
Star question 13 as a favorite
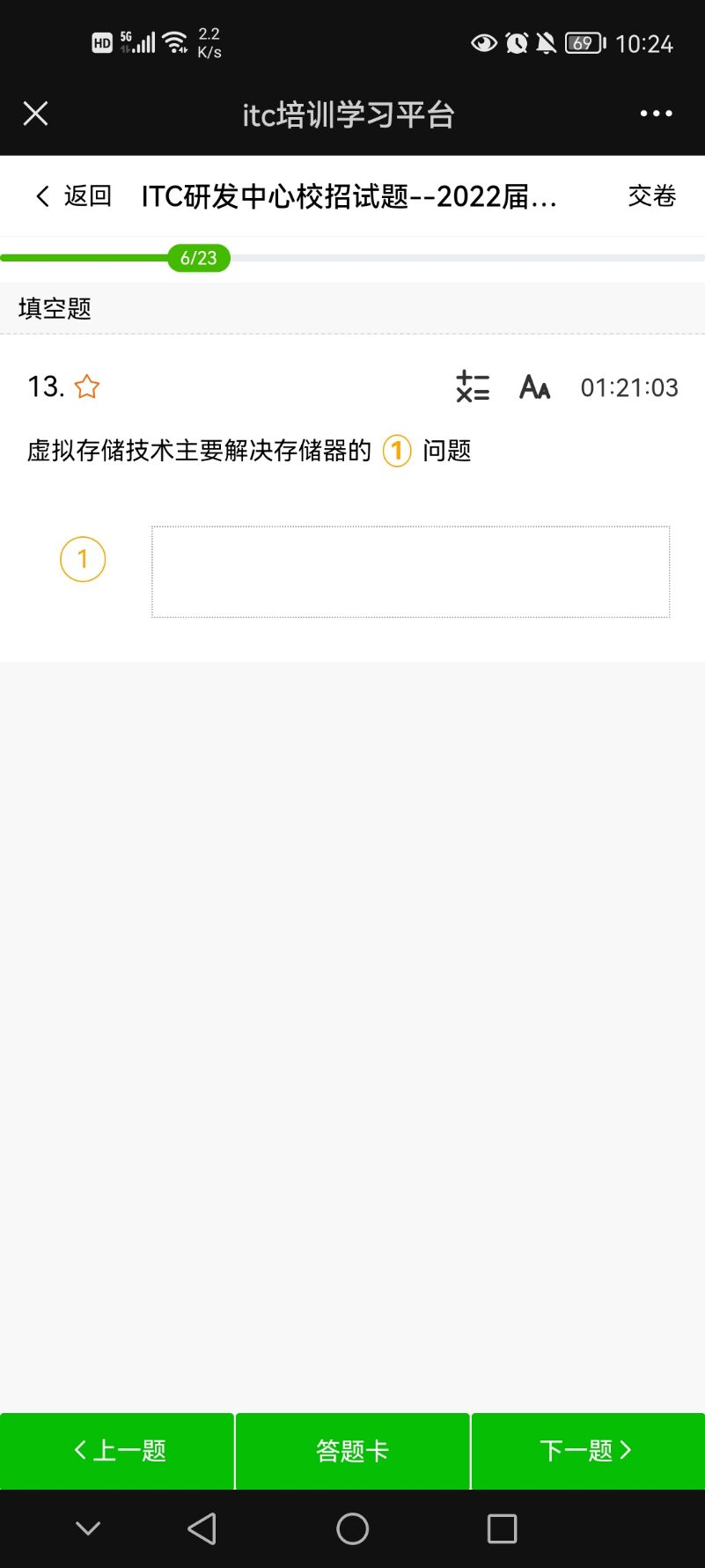87,386
